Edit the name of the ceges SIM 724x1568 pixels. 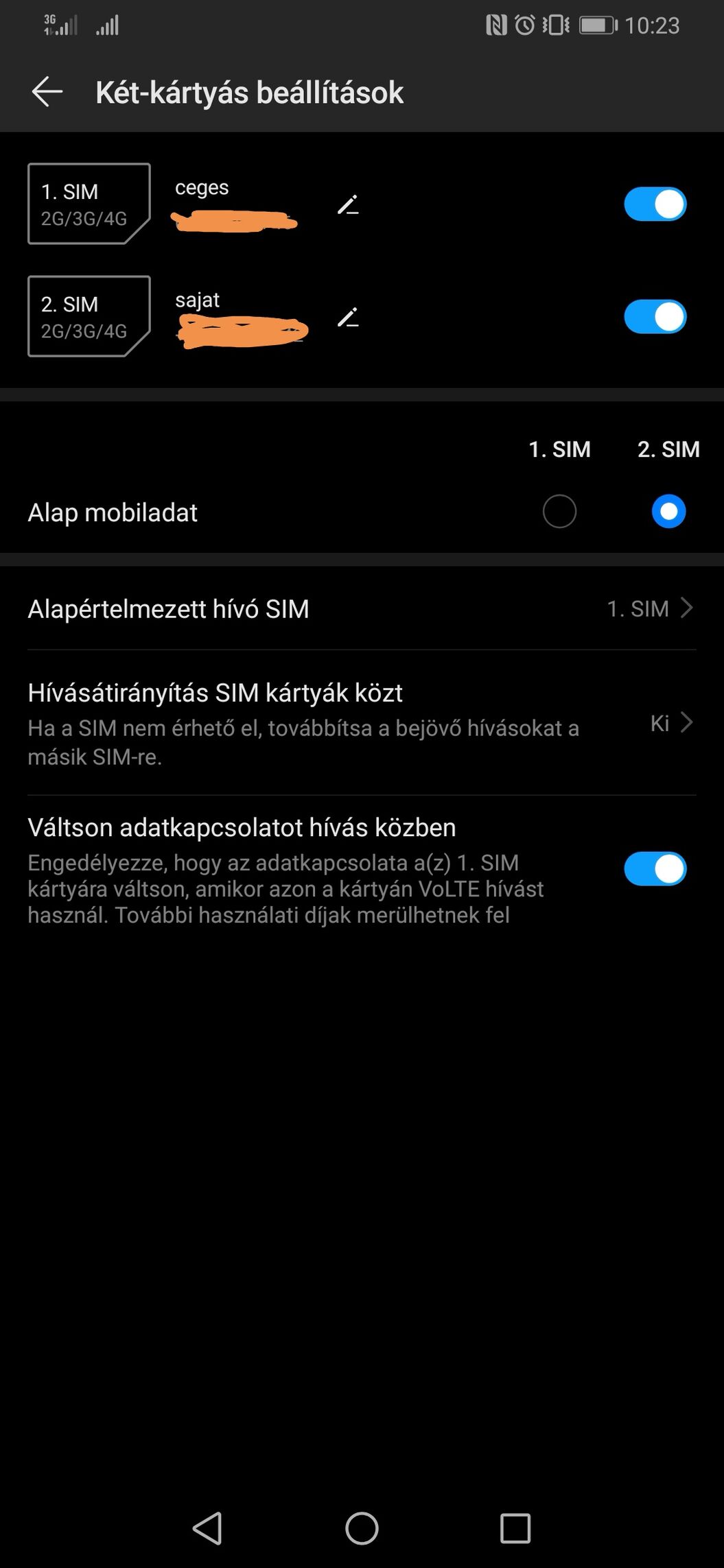348,204
